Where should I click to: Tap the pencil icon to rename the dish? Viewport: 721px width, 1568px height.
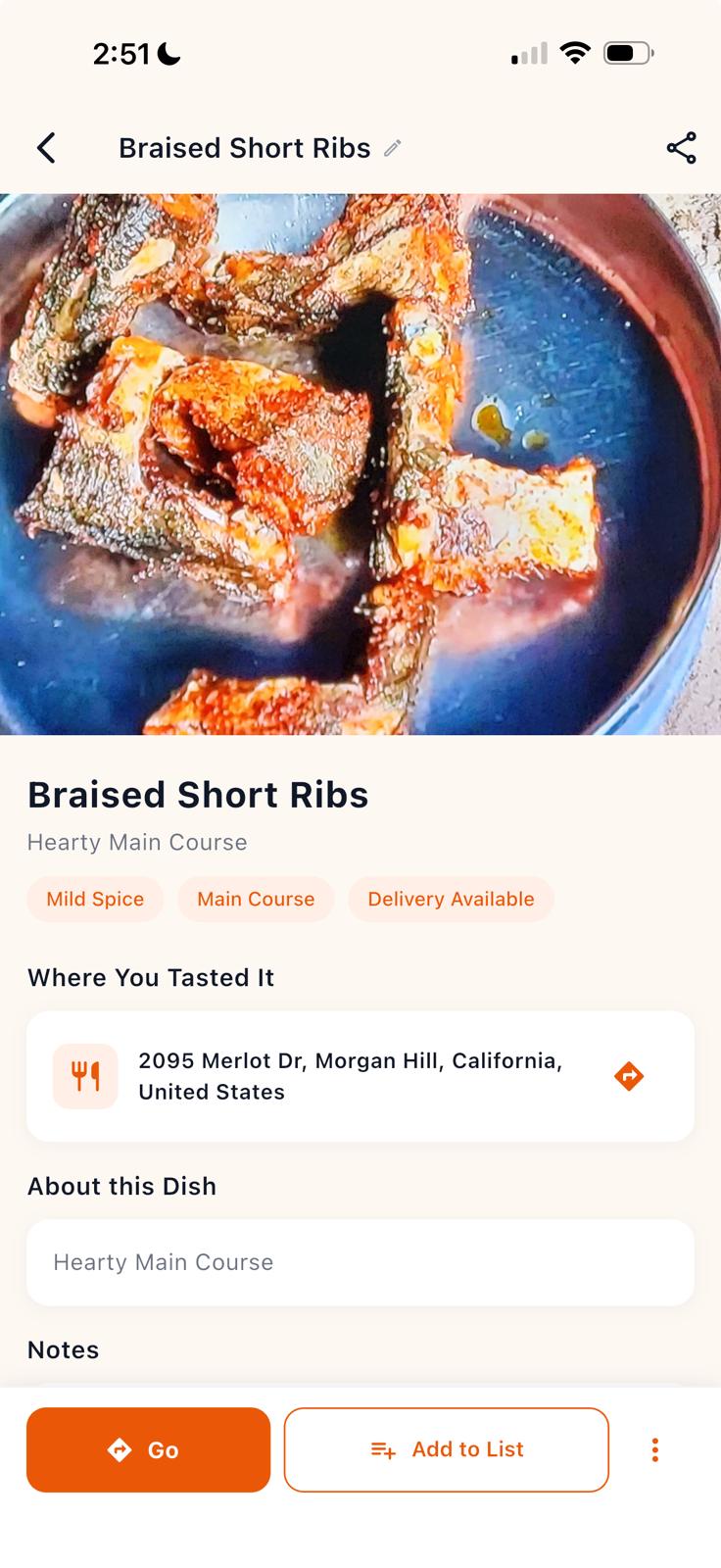point(394,148)
